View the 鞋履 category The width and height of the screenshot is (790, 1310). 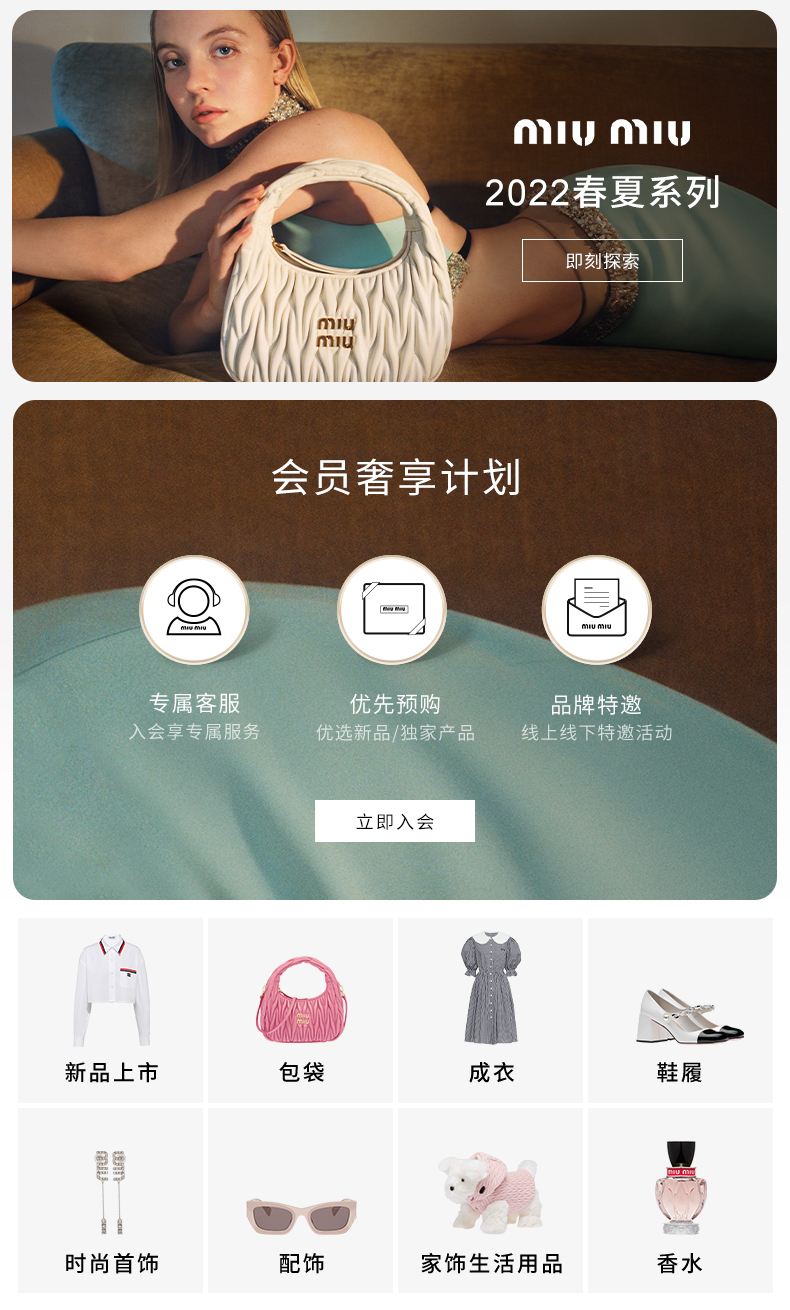click(x=680, y=1010)
